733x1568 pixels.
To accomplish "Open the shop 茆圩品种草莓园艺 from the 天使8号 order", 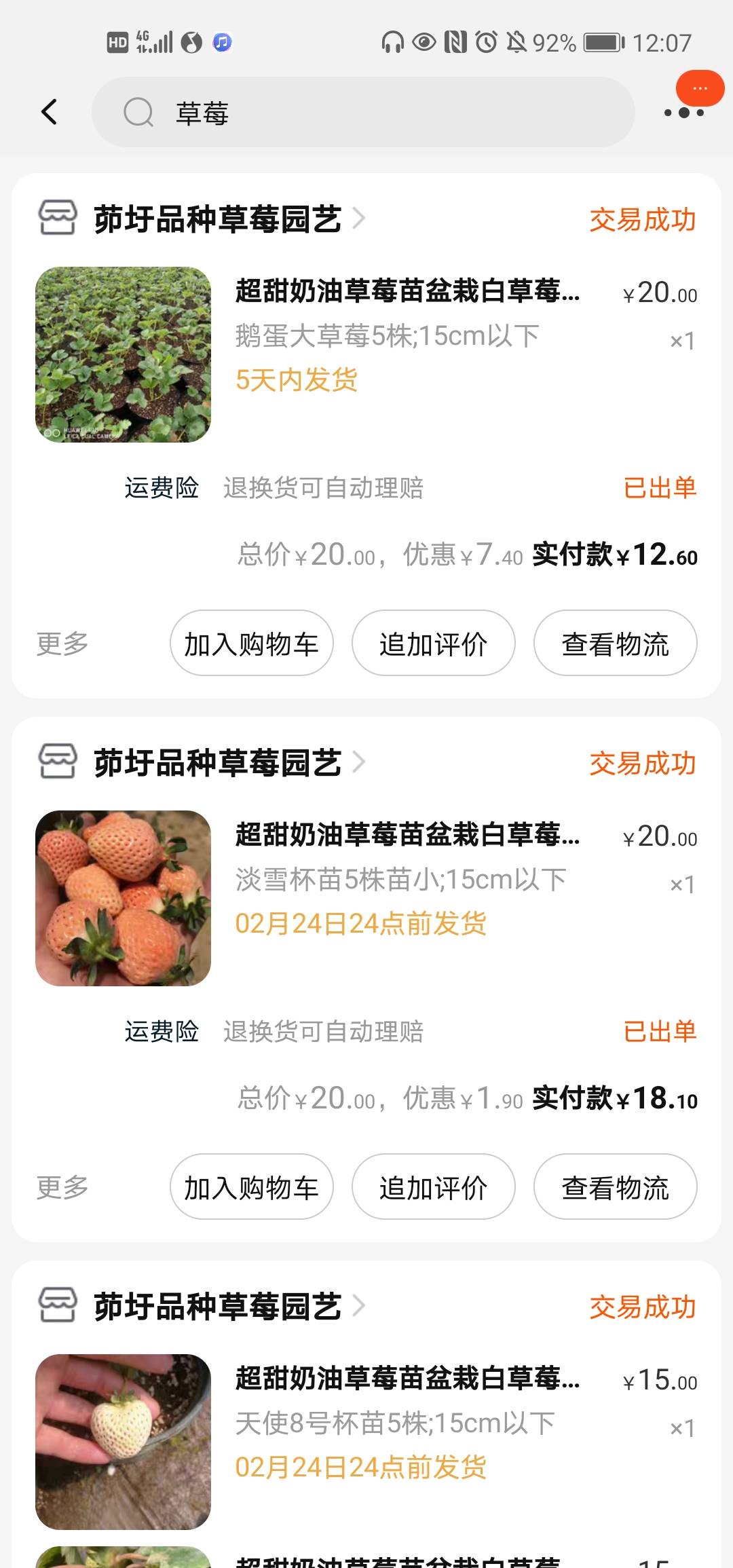I will coord(217,1306).
